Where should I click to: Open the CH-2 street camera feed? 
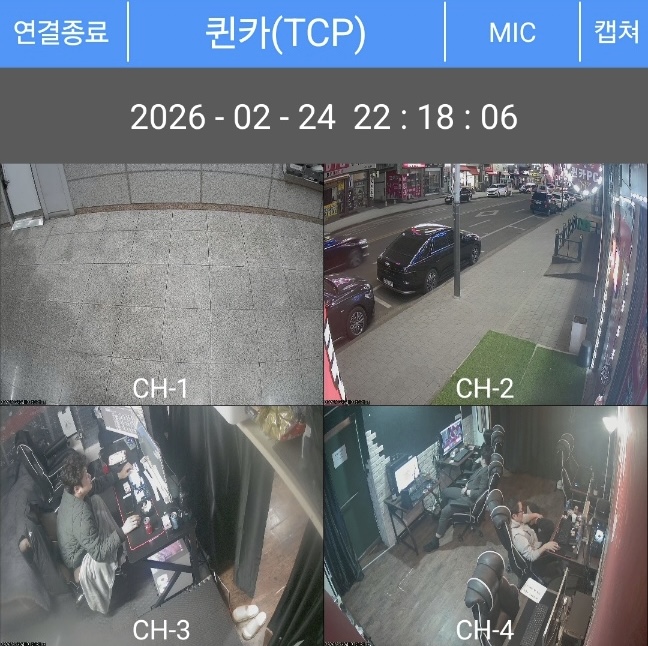click(485, 284)
